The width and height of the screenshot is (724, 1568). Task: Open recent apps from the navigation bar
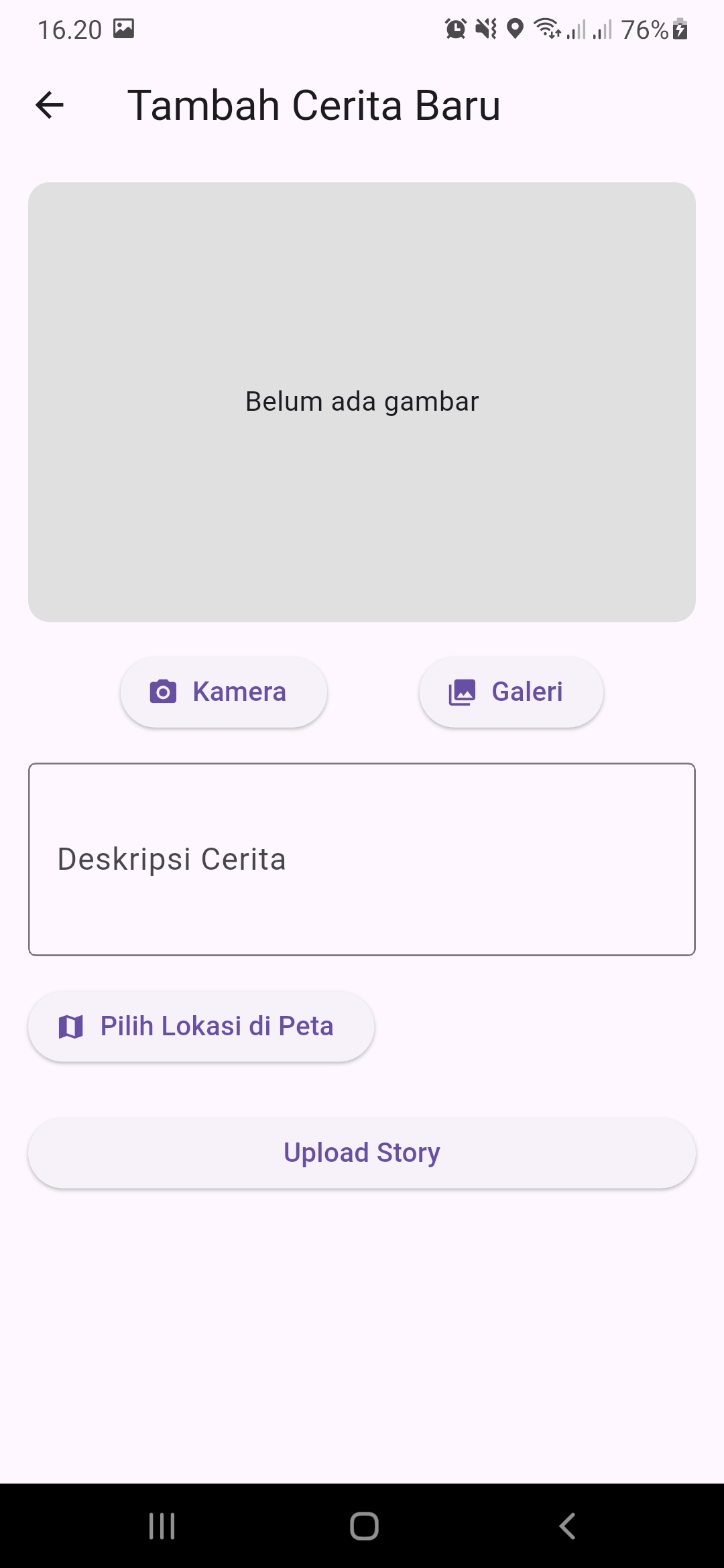[162, 1526]
